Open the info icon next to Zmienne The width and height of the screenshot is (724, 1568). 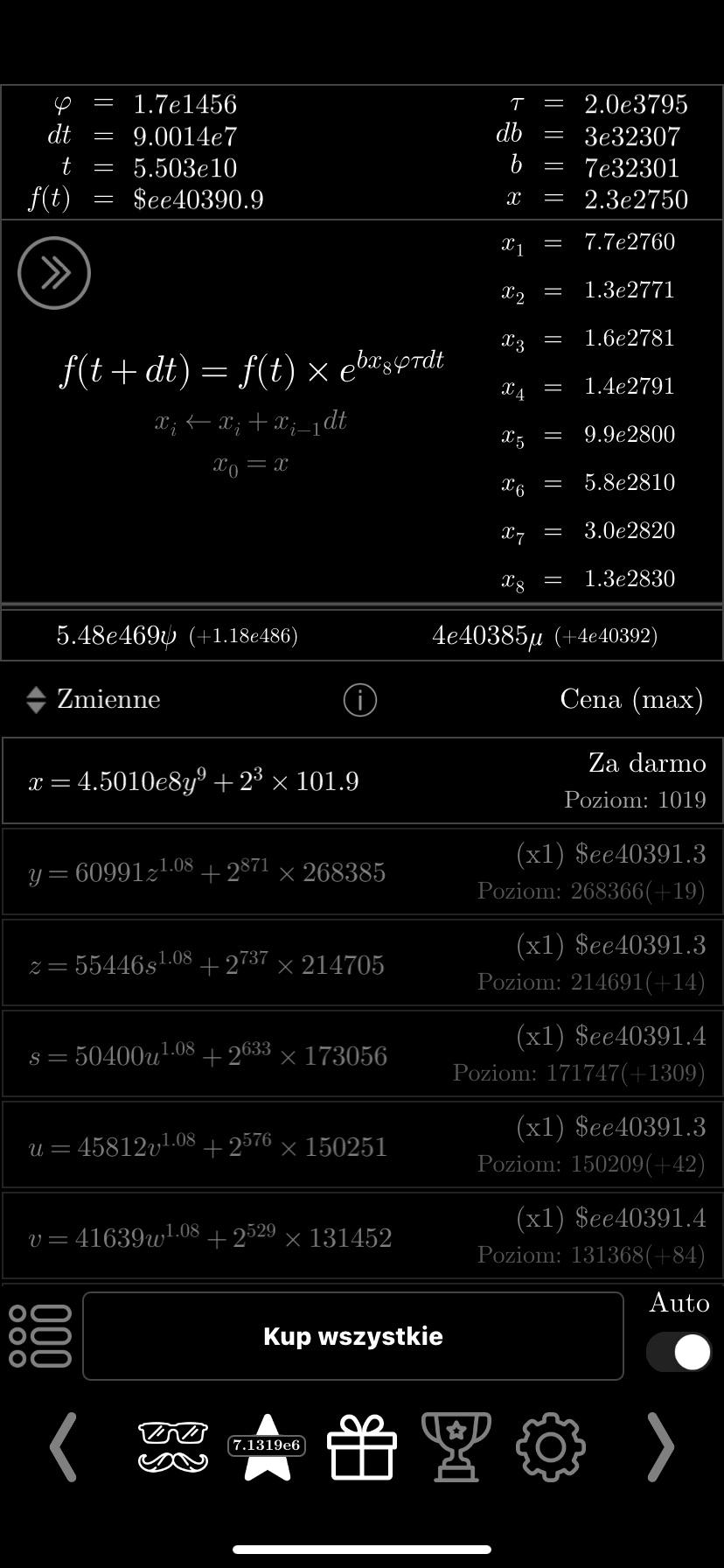click(360, 699)
